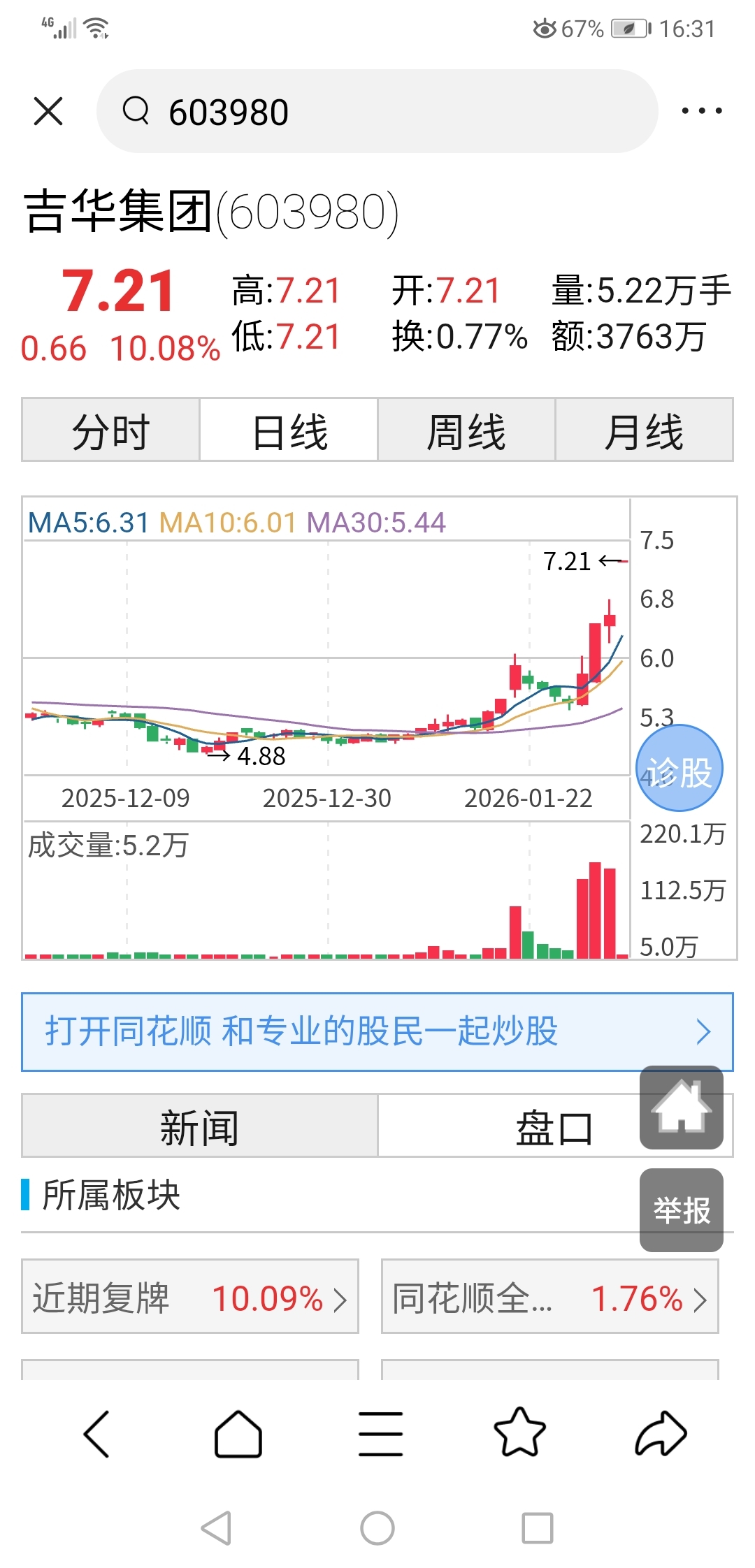The image size is (755, 1568).
Task: Open the 打开同花顺 app banner
Action: click(377, 1031)
